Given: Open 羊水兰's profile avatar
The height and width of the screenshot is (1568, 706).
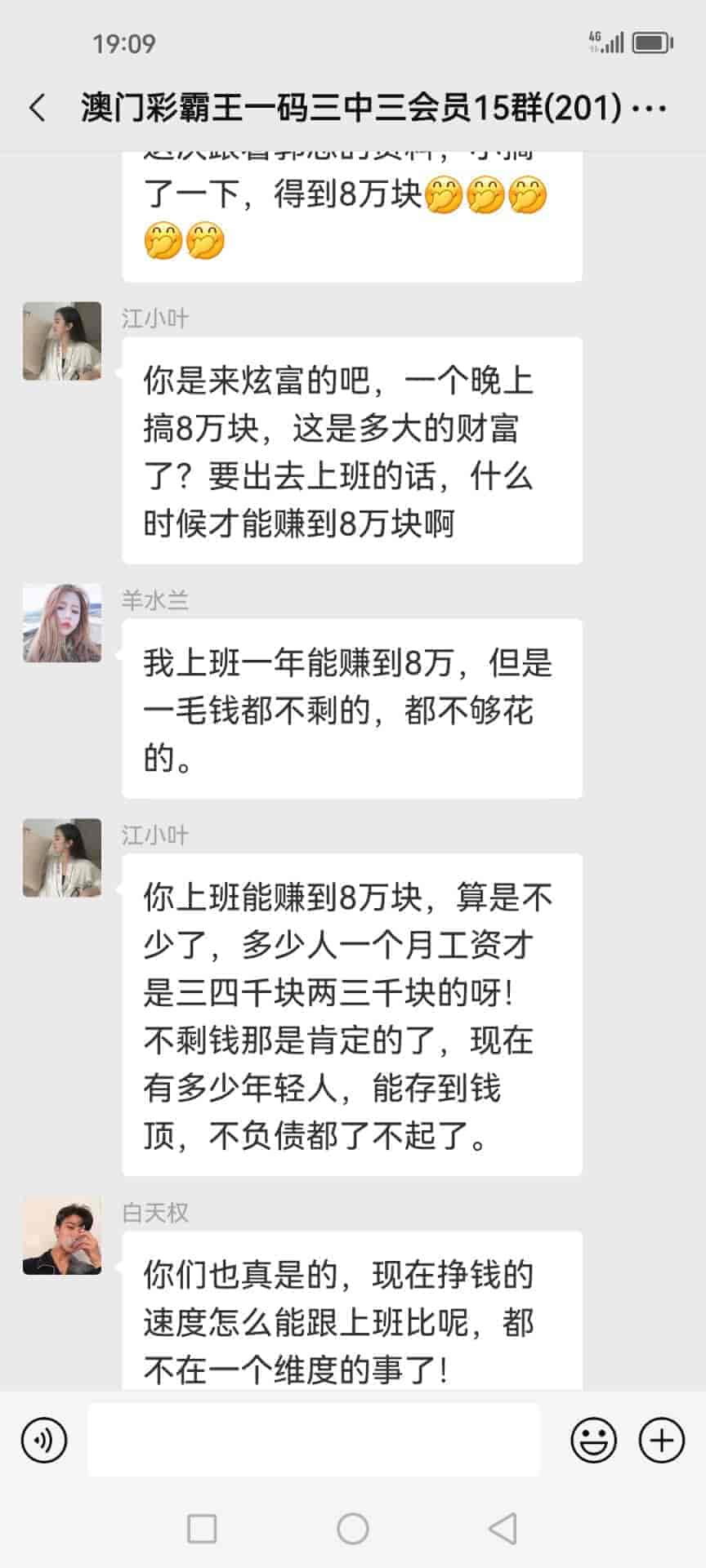Looking at the screenshot, I should coord(62,623).
